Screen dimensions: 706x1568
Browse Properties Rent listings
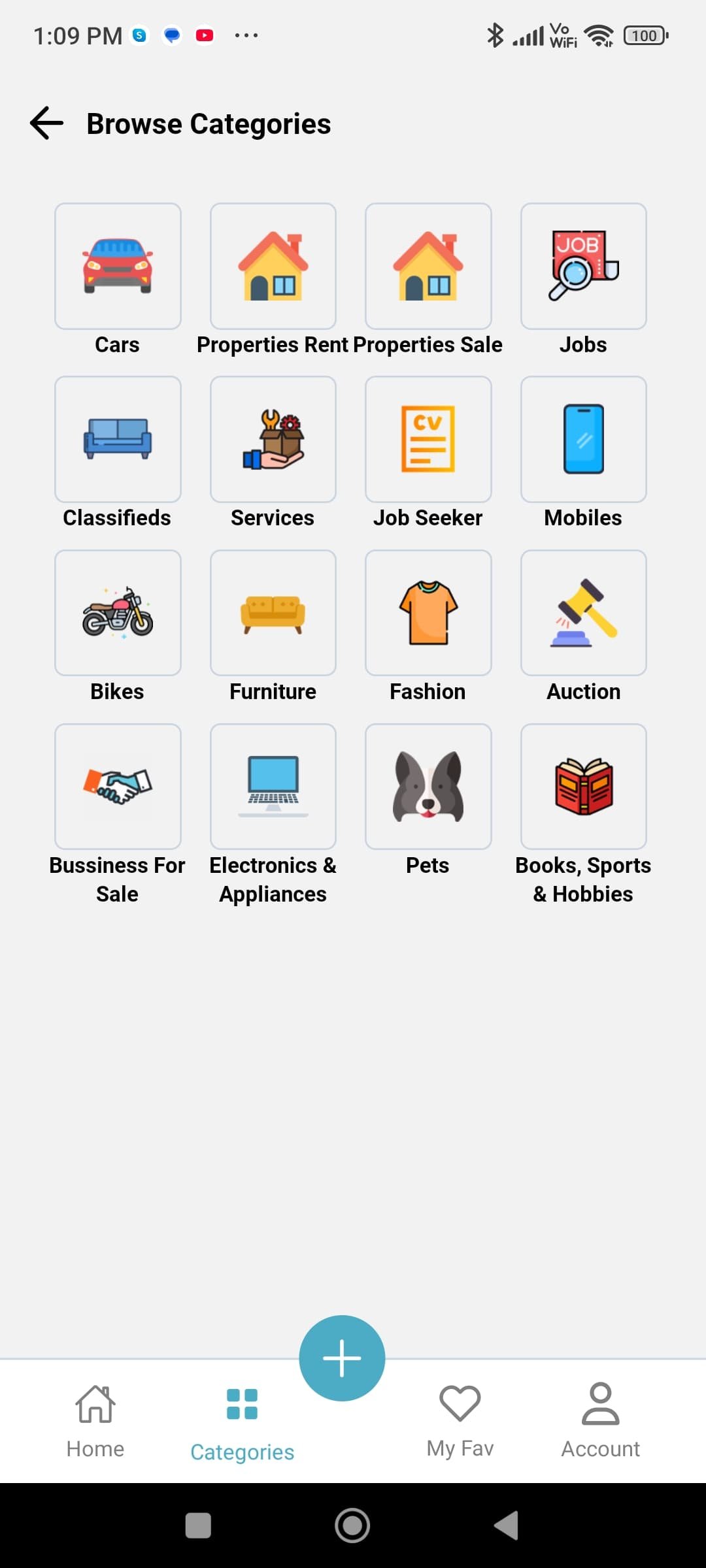pos(273,267)
